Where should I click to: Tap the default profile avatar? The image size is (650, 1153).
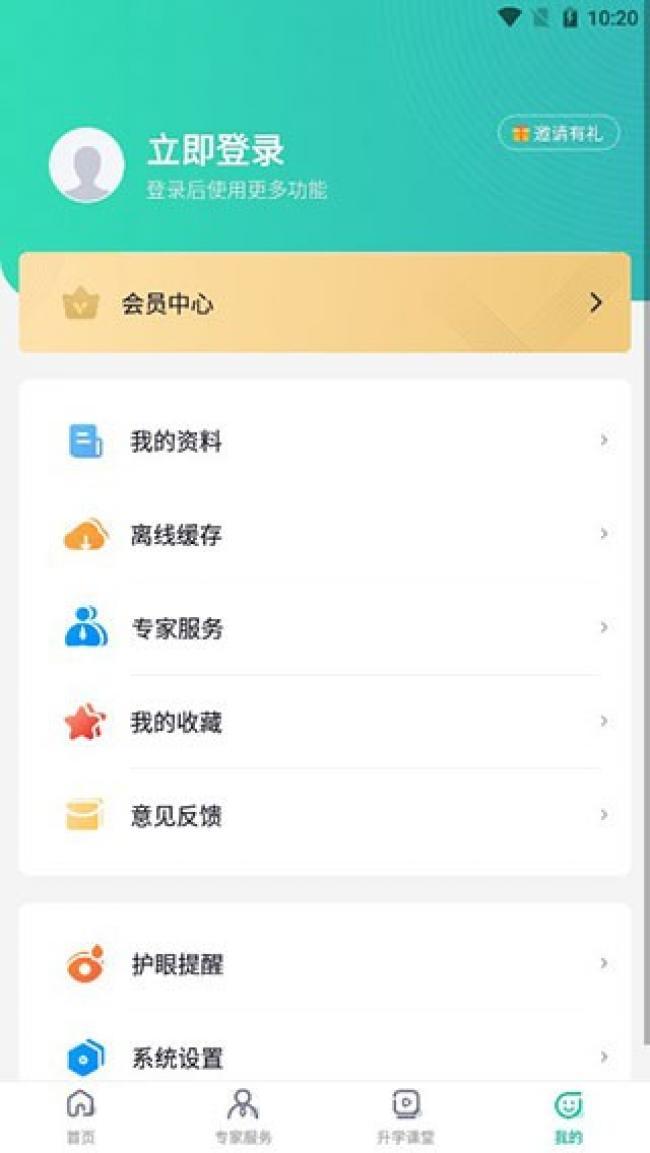coord(86,165)
